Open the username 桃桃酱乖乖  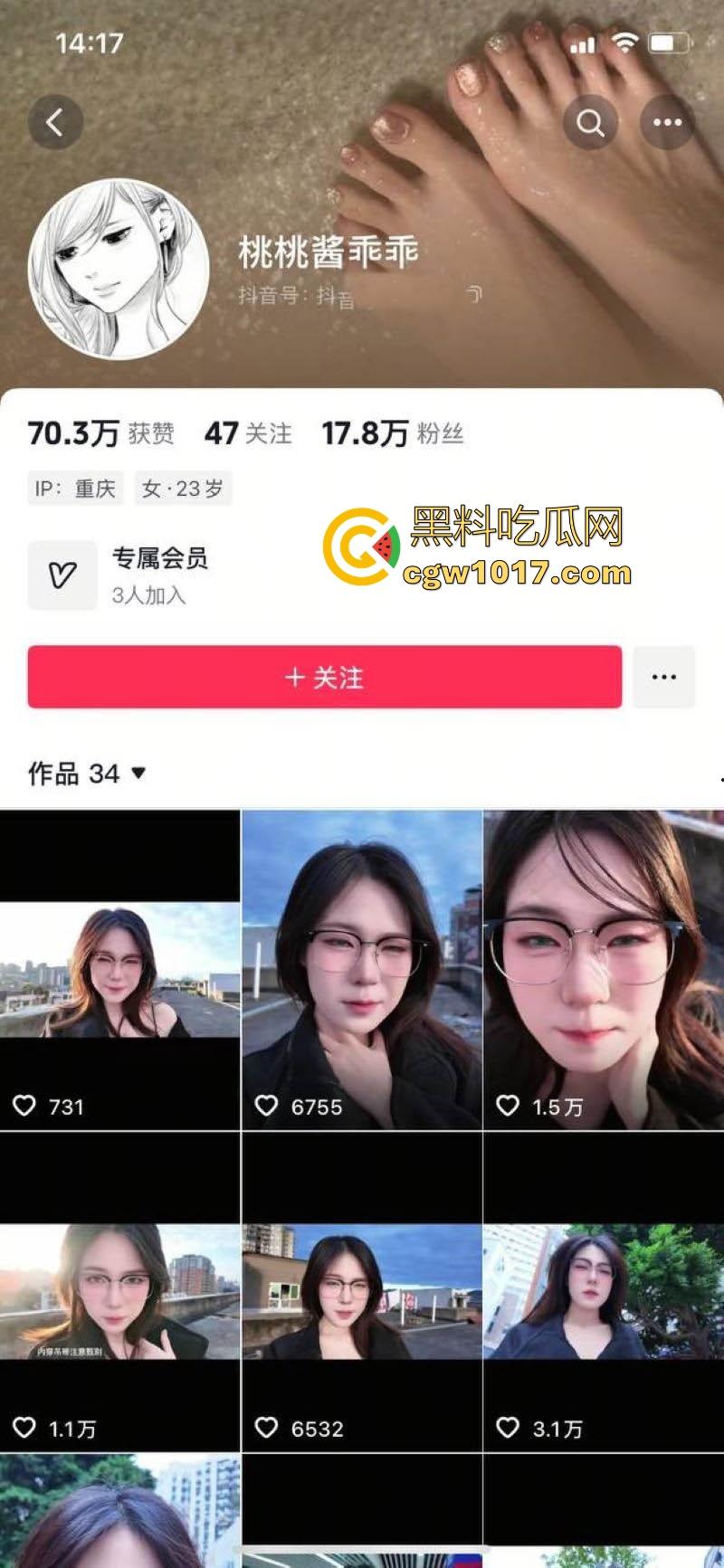(328, 253)
